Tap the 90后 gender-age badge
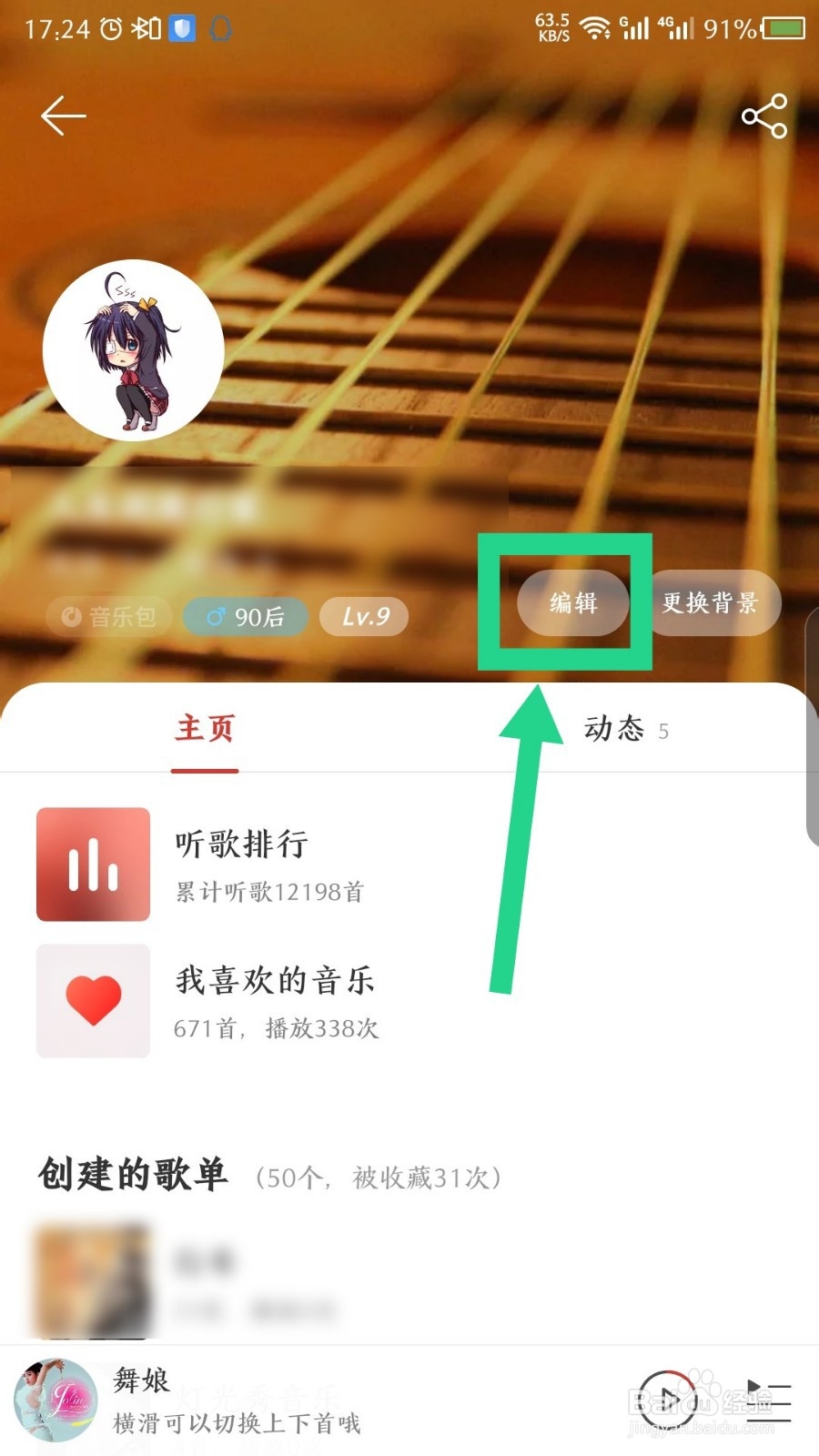This screenshot has height=1456, width=819. pyautogui.click(x=244, y=616)
